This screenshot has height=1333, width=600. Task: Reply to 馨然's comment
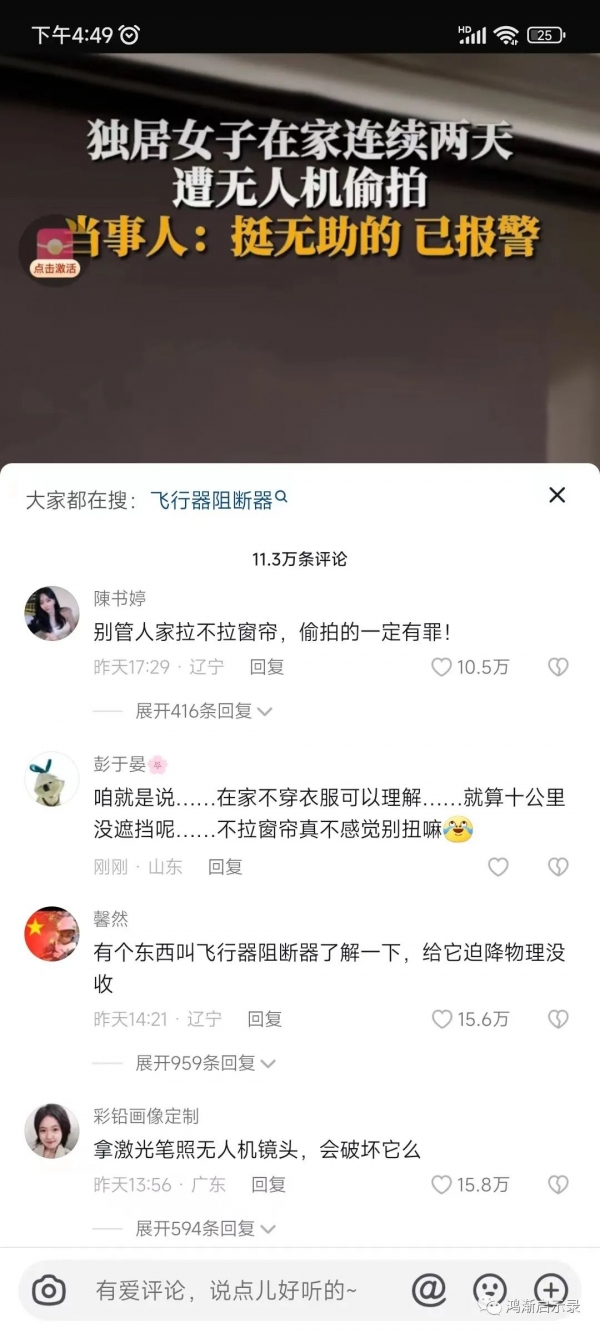click(265, 1019)
